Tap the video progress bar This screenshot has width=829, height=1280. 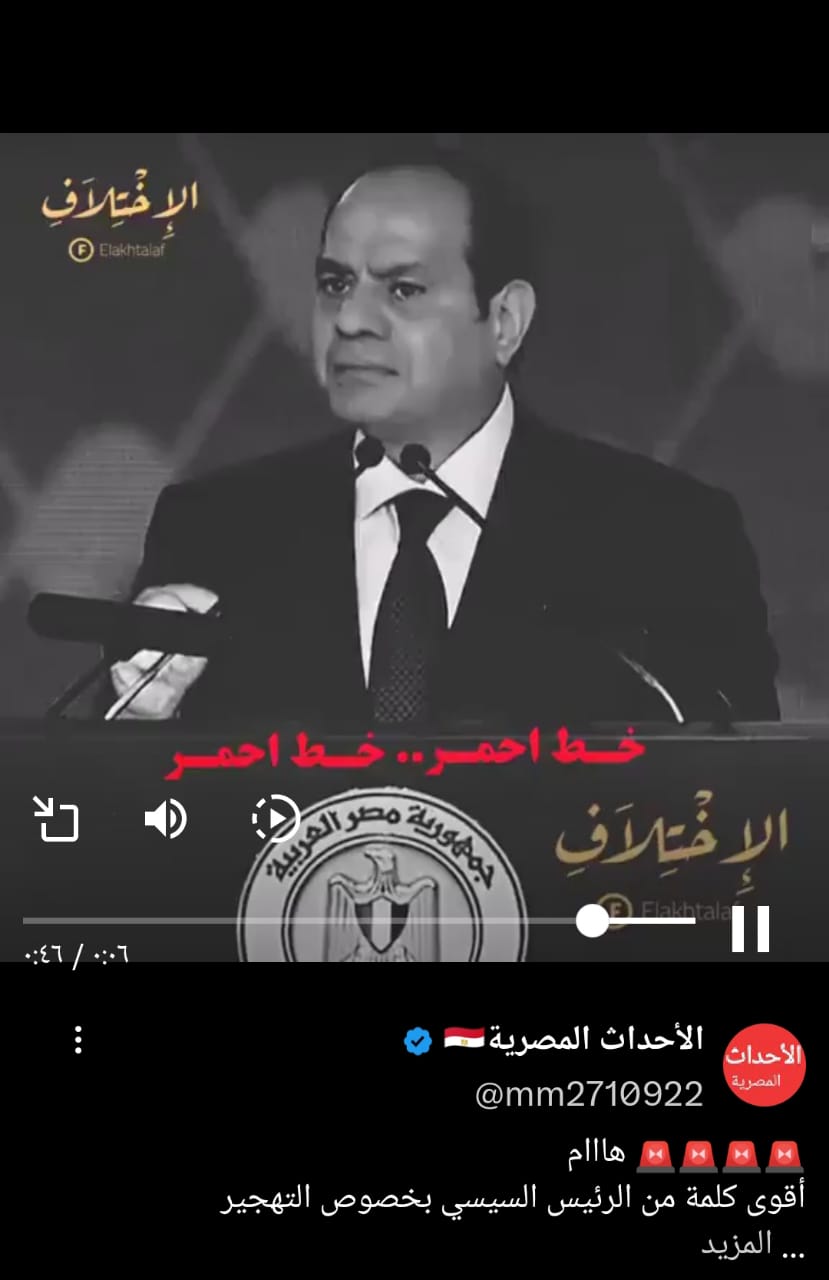pyautogui.click(x=300, y=920)
